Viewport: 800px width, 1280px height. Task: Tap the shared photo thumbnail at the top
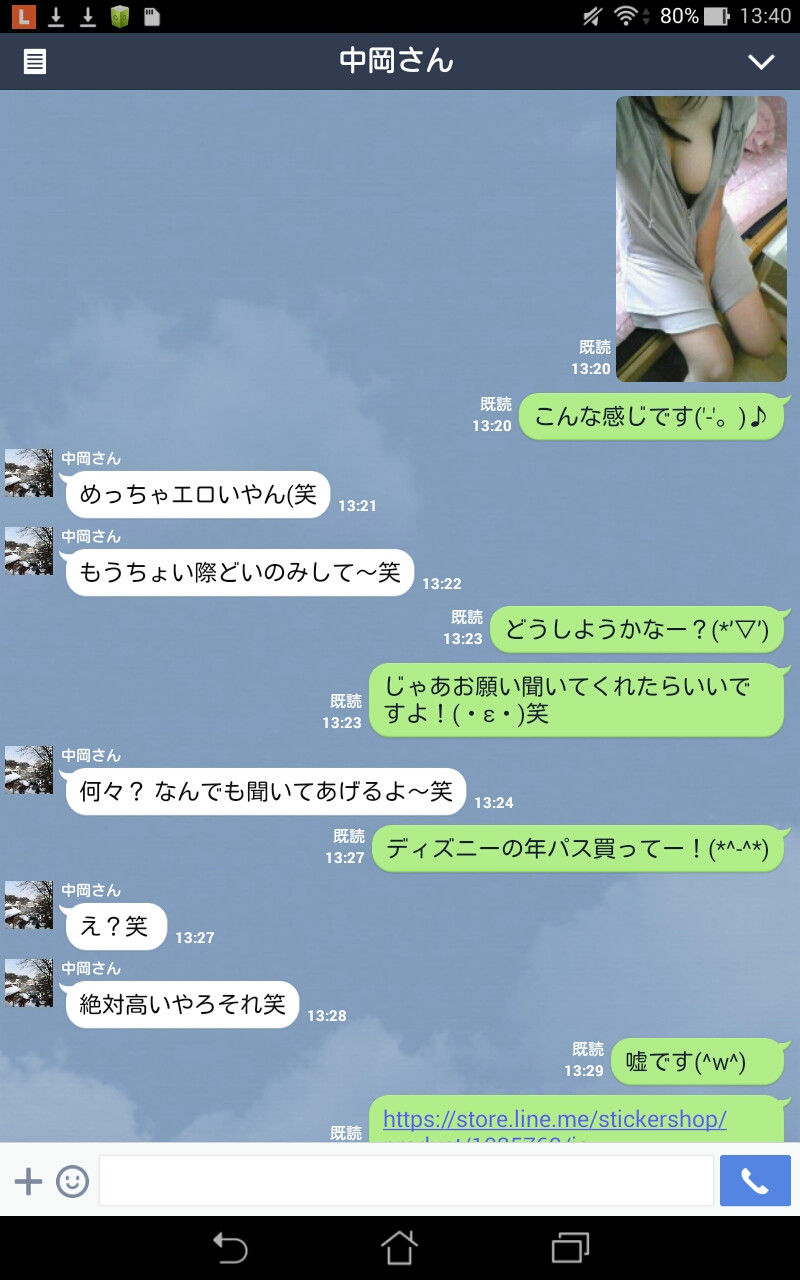[x=700, y=238]
